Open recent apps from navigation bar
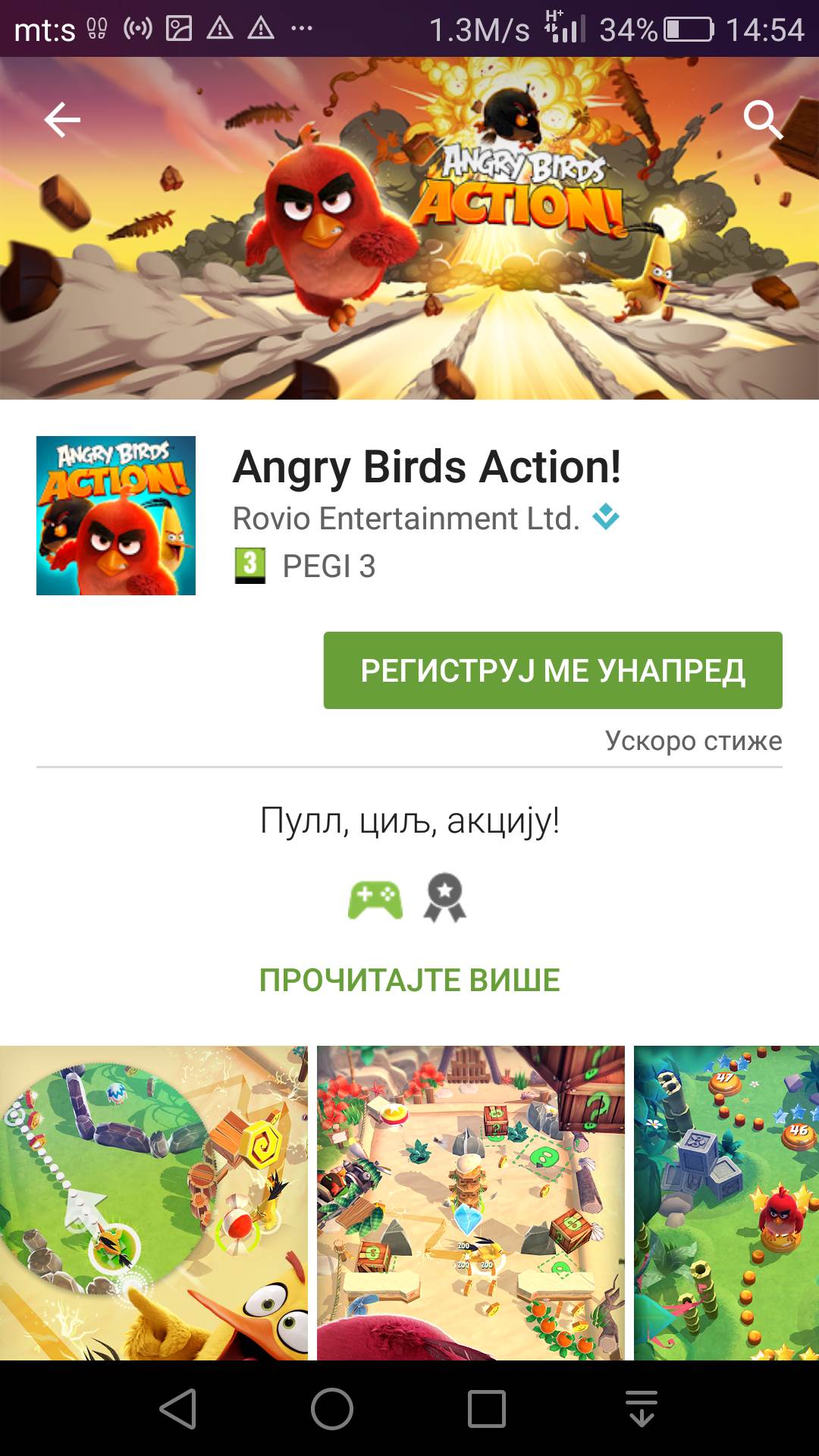This screenshot has width=819, height=1456. (487, 1409)
